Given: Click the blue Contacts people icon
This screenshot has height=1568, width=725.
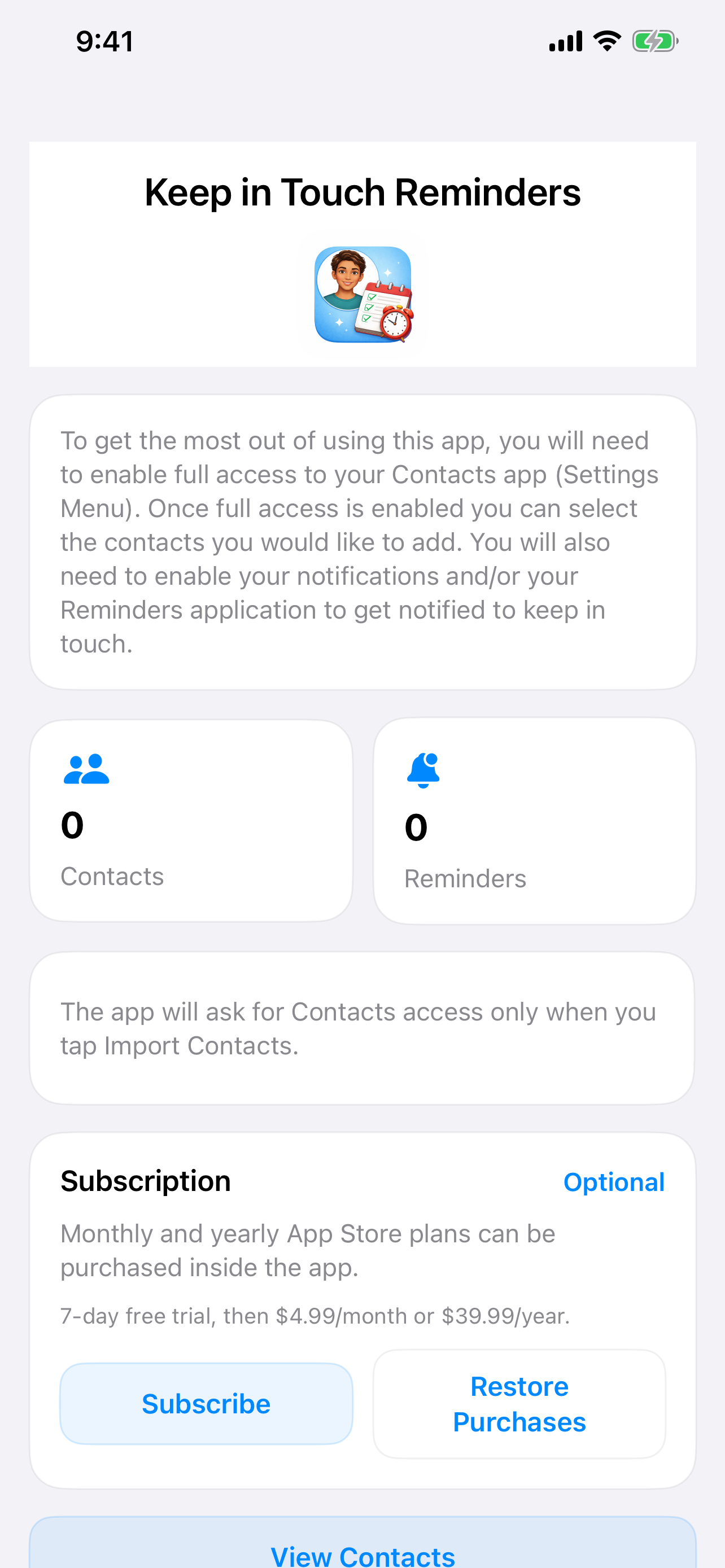Looking at the screenshot, I should (87, 769).
